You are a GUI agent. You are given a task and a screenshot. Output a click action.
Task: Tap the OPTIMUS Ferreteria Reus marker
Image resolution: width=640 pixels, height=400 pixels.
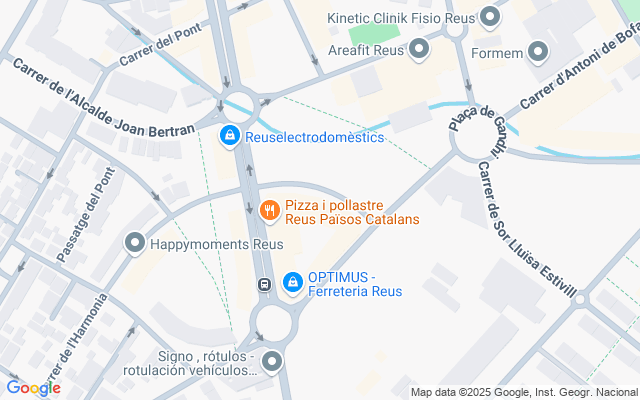[292, 284]
